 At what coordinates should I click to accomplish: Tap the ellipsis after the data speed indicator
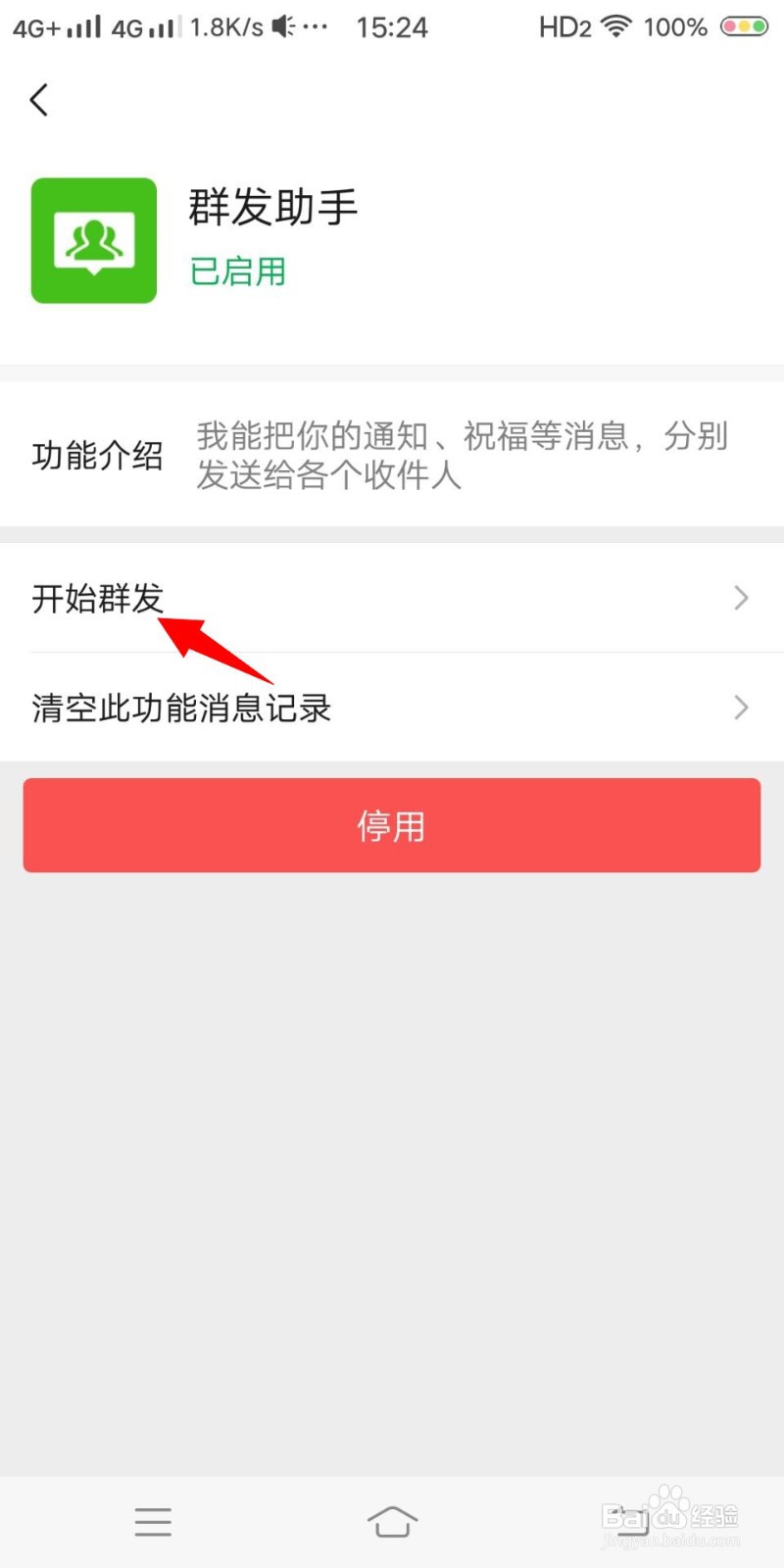click(314, 26)
